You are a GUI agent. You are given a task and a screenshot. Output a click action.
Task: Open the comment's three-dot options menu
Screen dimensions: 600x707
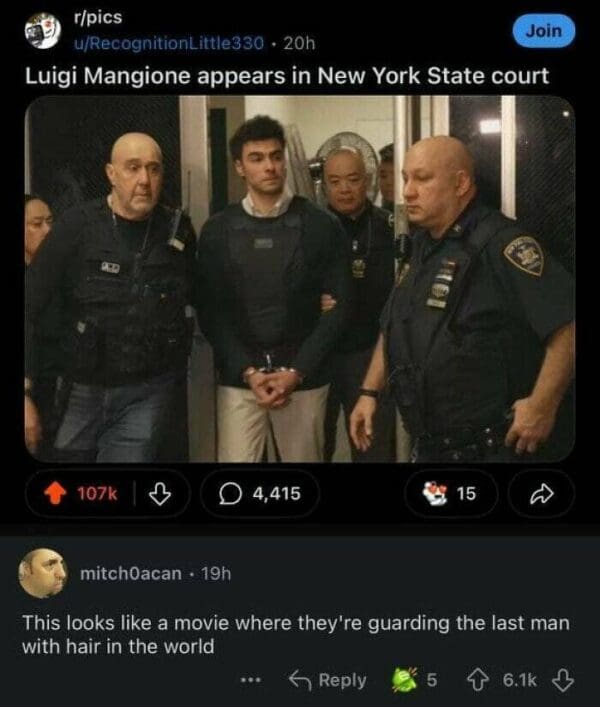pyautogui.click(x=253, y=680)
